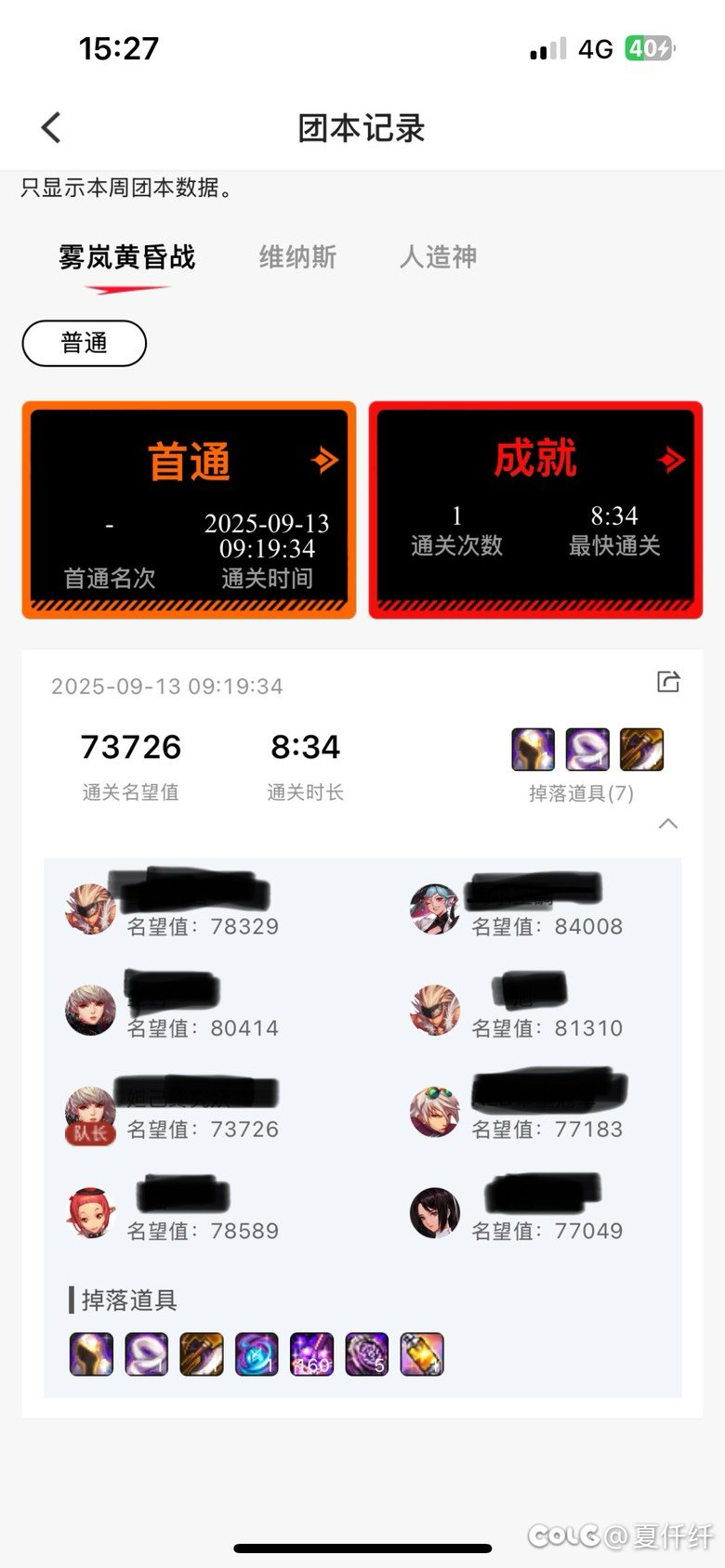Select the 雾岚黄昏战 tab

(x=126, y=256)
